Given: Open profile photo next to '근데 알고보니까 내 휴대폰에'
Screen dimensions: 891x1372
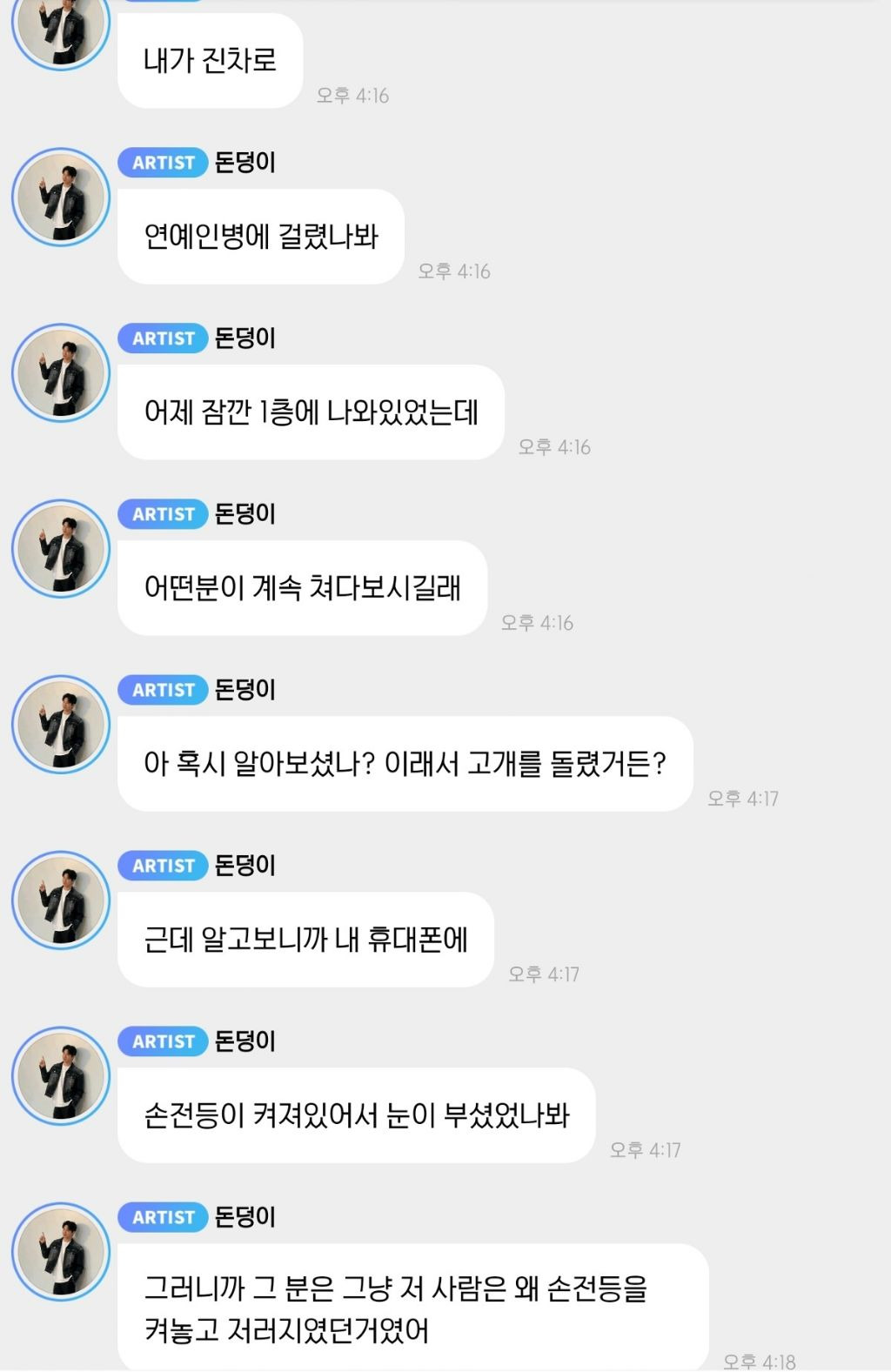Looking at the screenshot, I should pos(61,900).
